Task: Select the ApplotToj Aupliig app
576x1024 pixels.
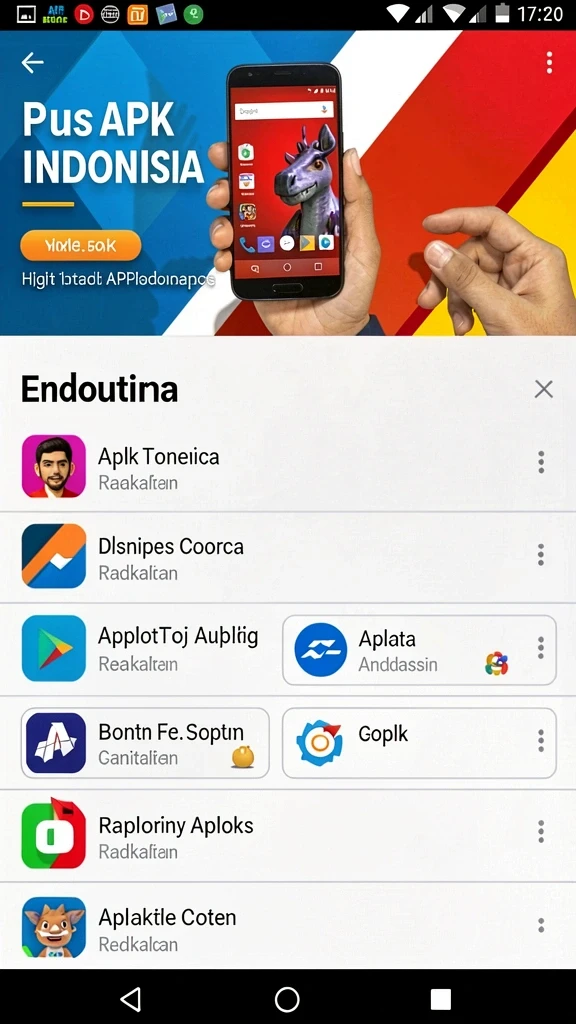Action: tap(141, 649)
